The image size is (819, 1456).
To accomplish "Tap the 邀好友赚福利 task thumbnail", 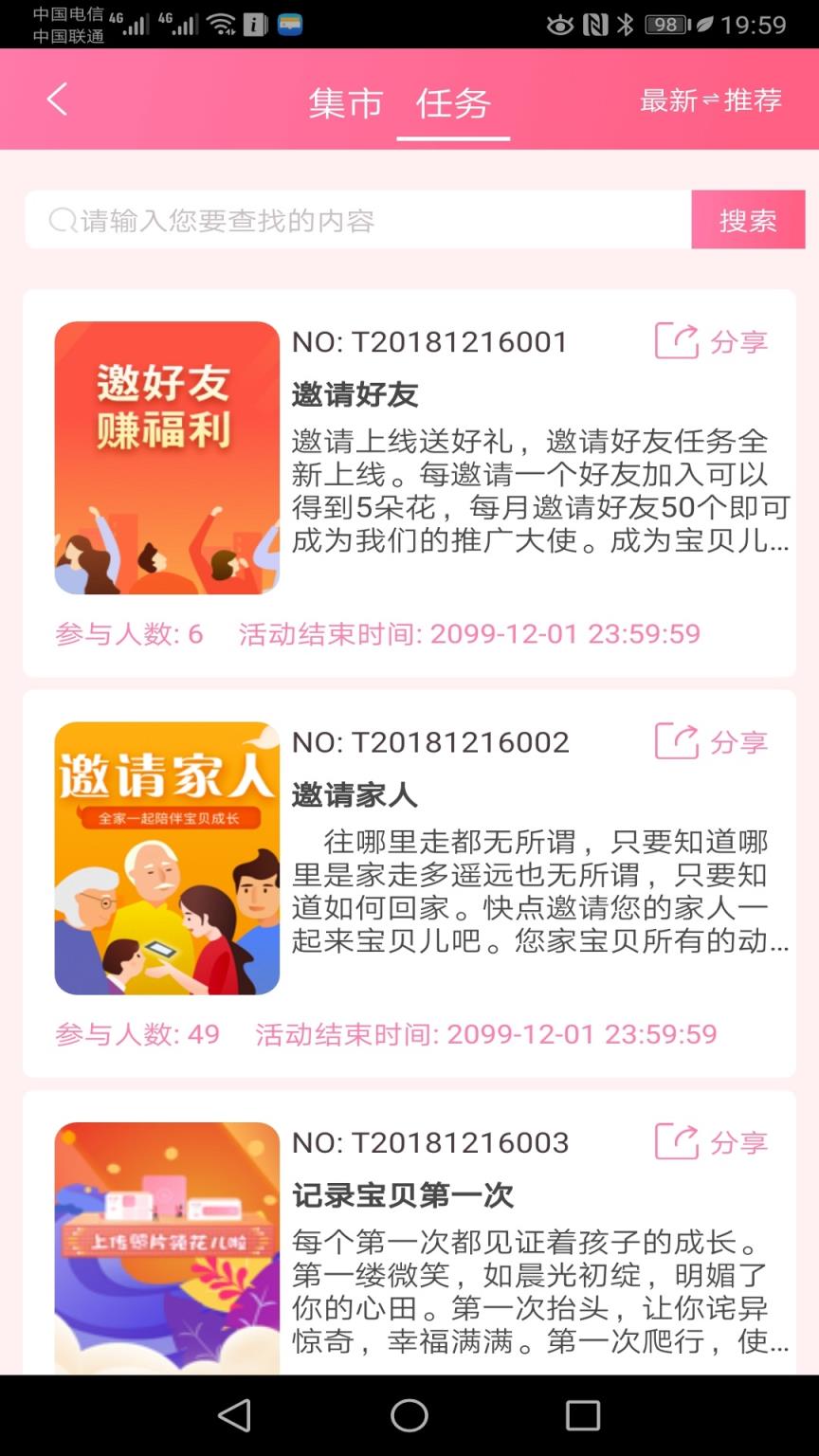I will pos(167,459).
